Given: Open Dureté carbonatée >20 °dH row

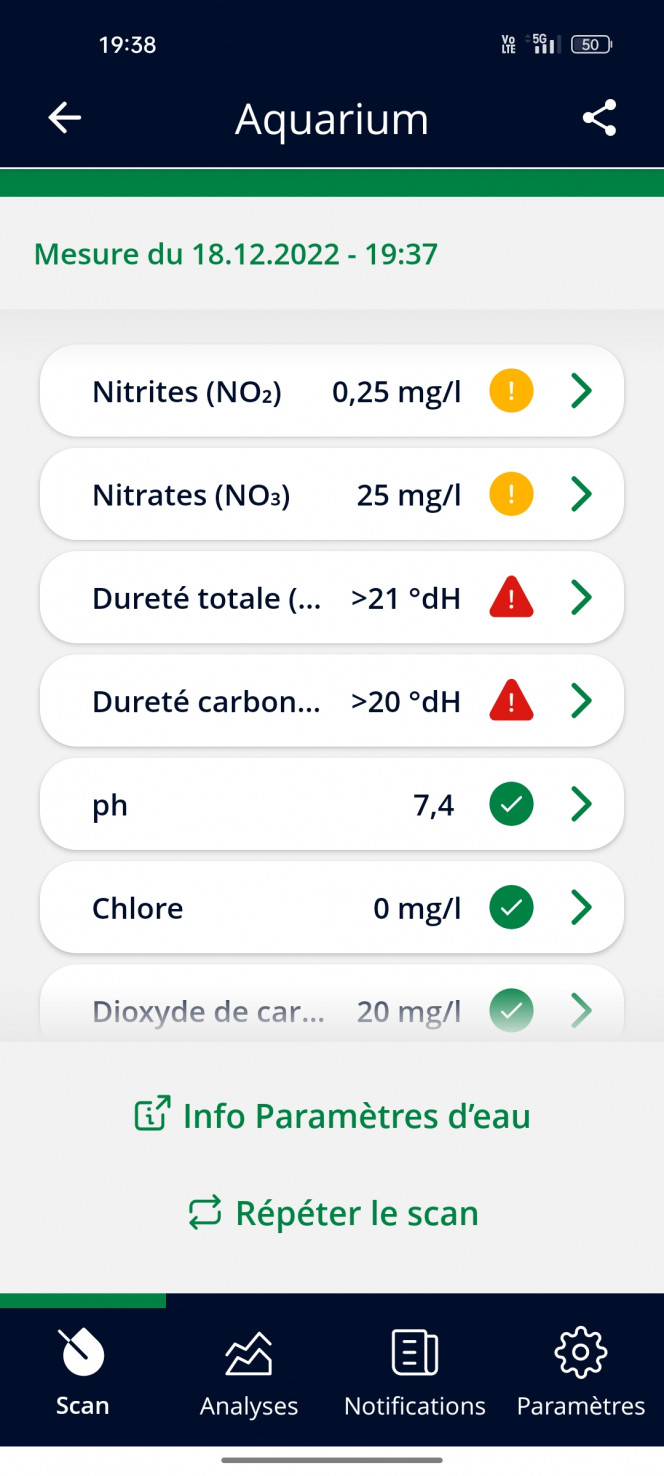Looking at the screenshot, I should (x=332, y=700).
